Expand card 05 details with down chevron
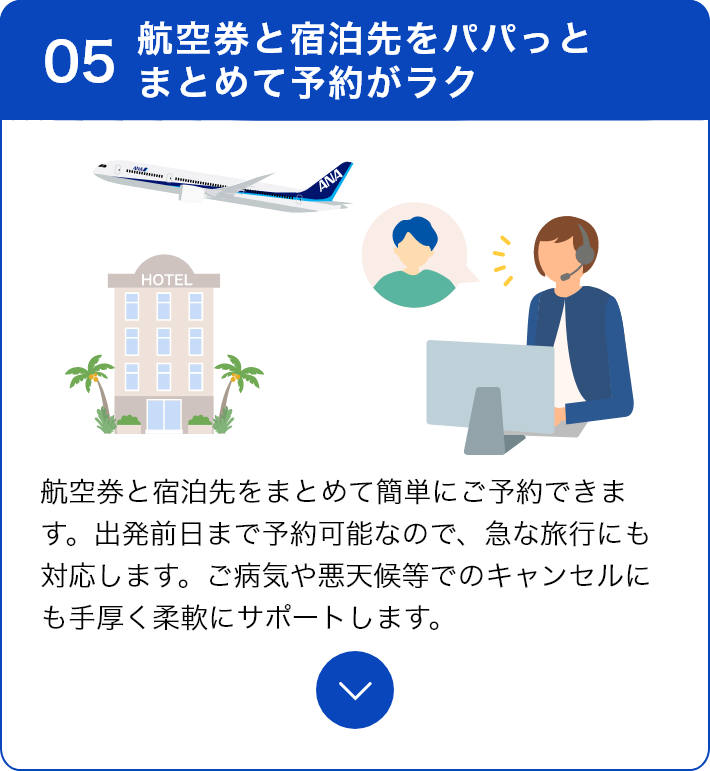Viewport: 710px width, 771px height. 355,690
